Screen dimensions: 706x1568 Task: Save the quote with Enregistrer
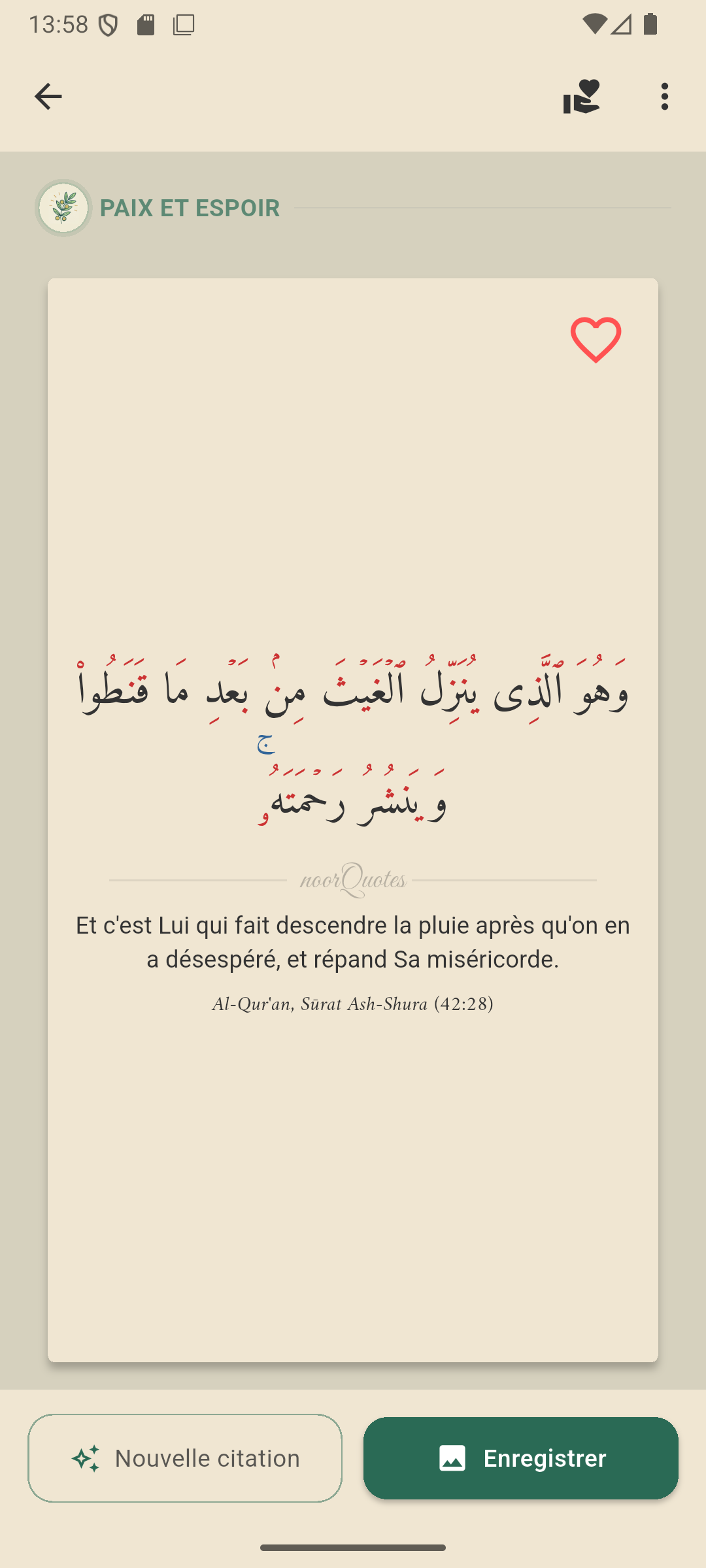pos(520,1458)
